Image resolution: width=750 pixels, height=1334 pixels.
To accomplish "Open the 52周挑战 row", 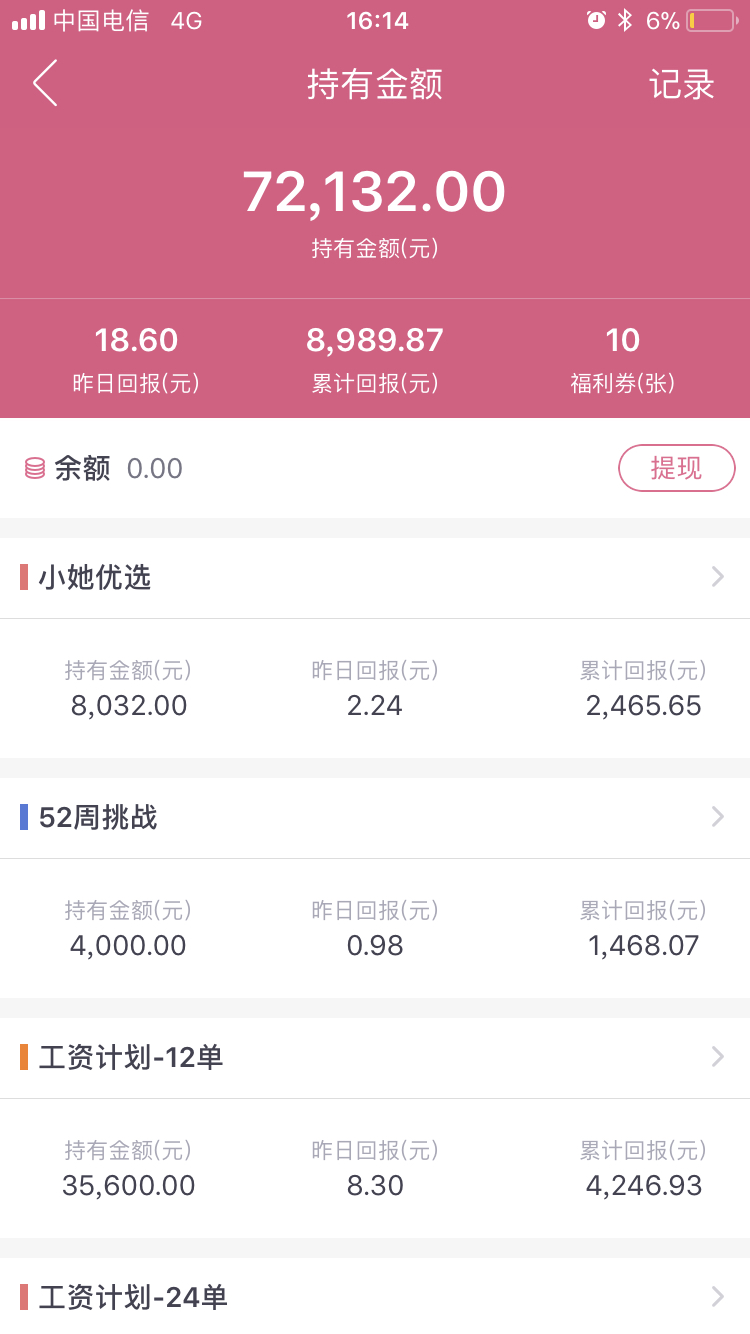I will click(x=375, y=817).
